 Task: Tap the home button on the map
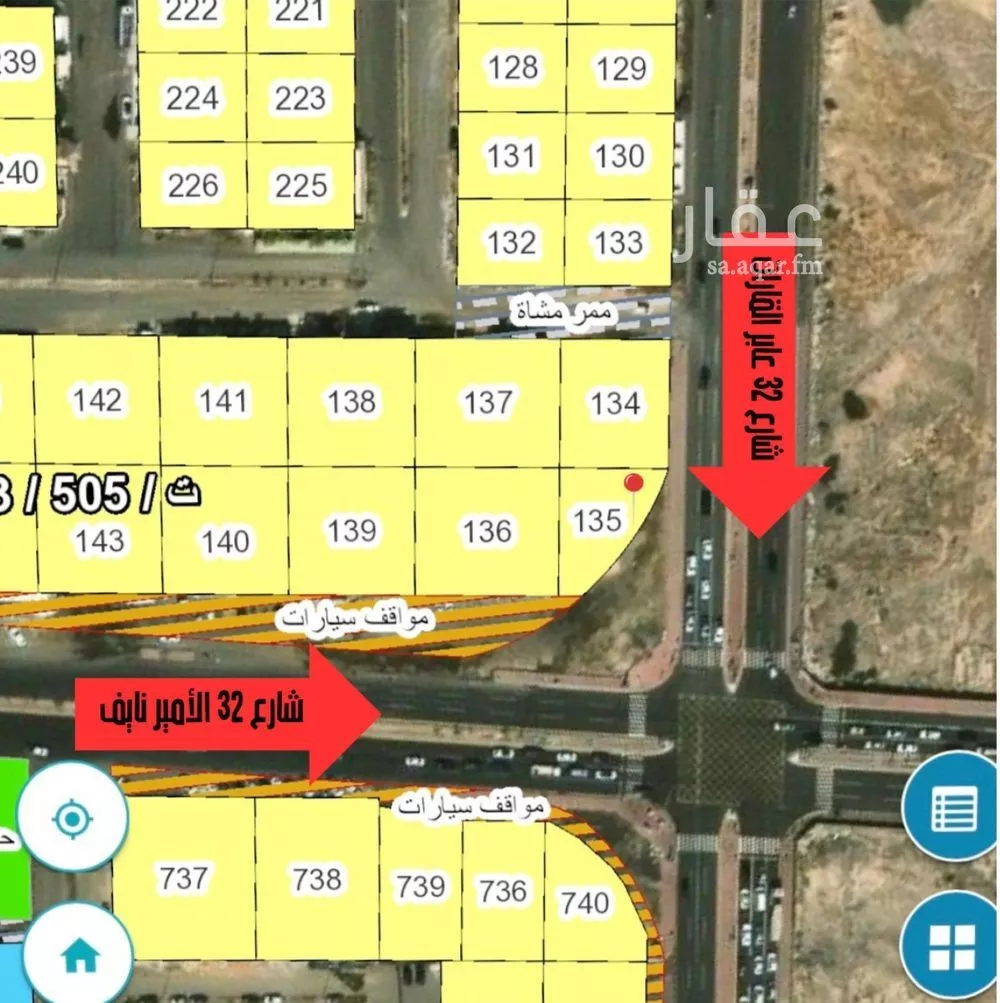[79, 955]
